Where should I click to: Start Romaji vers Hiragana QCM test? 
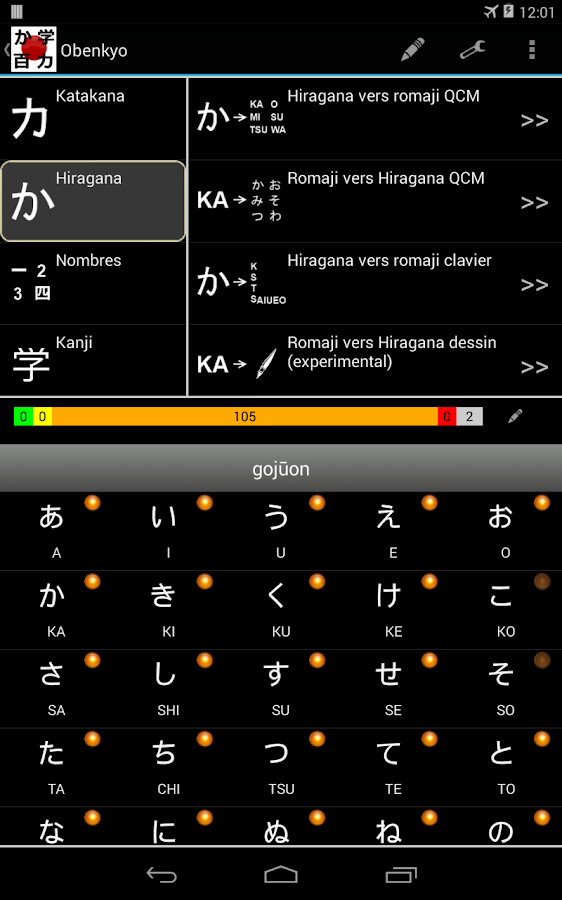pyautogui.click(x=375, y=201)
